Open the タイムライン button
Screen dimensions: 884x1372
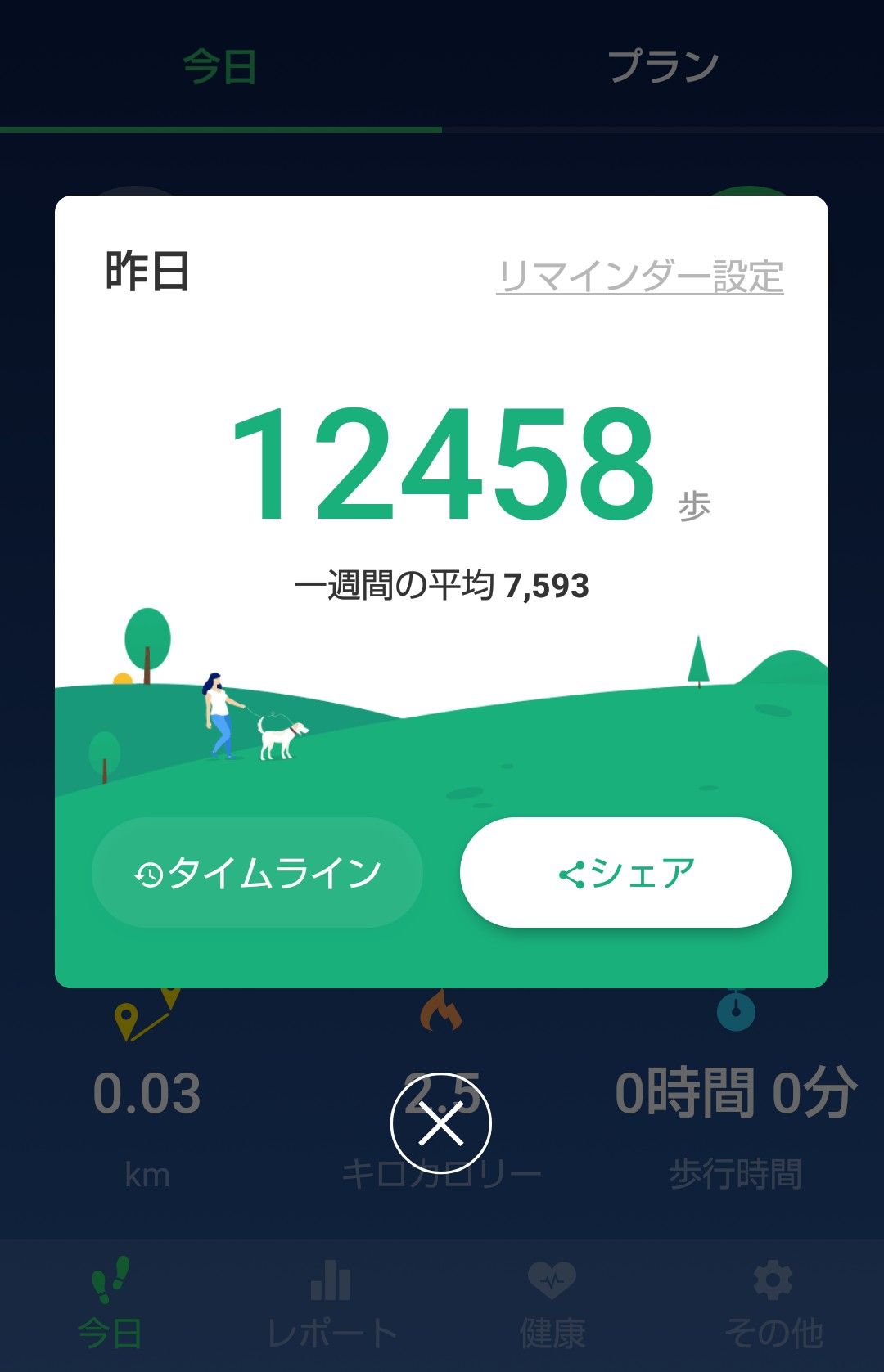click(x=257, y=873)
